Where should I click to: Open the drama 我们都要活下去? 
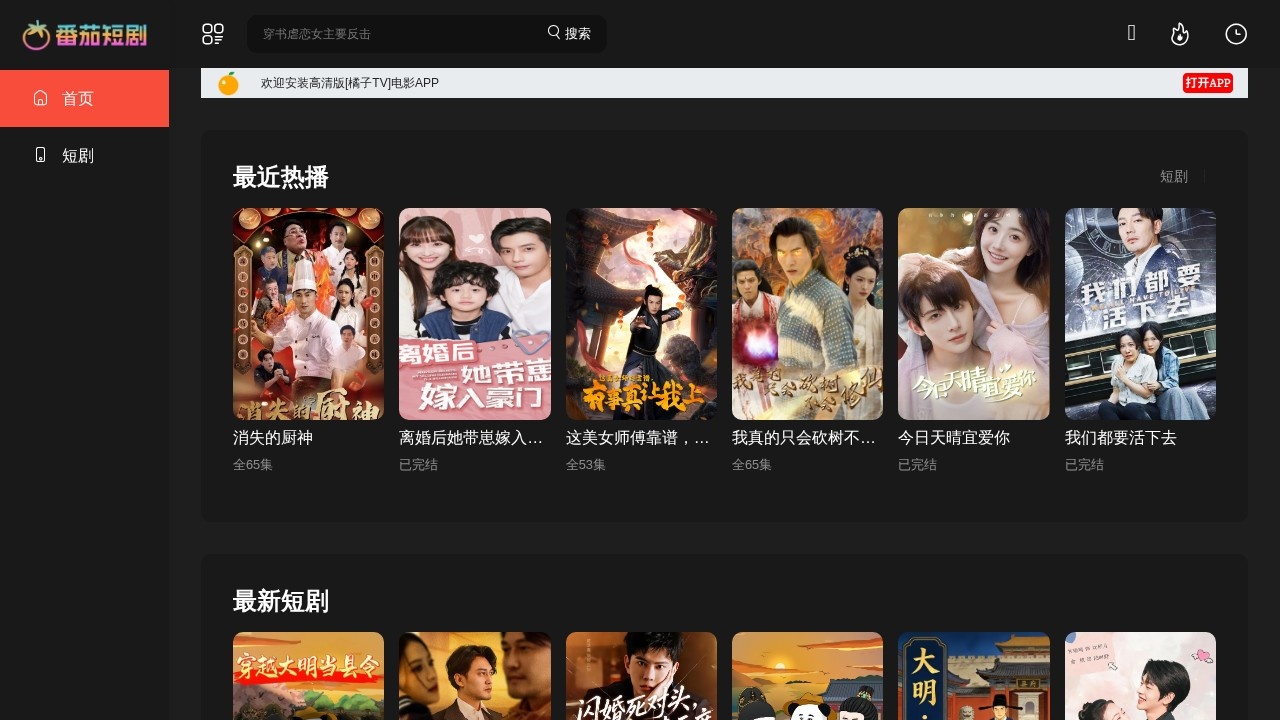(x=1140, y=314)
